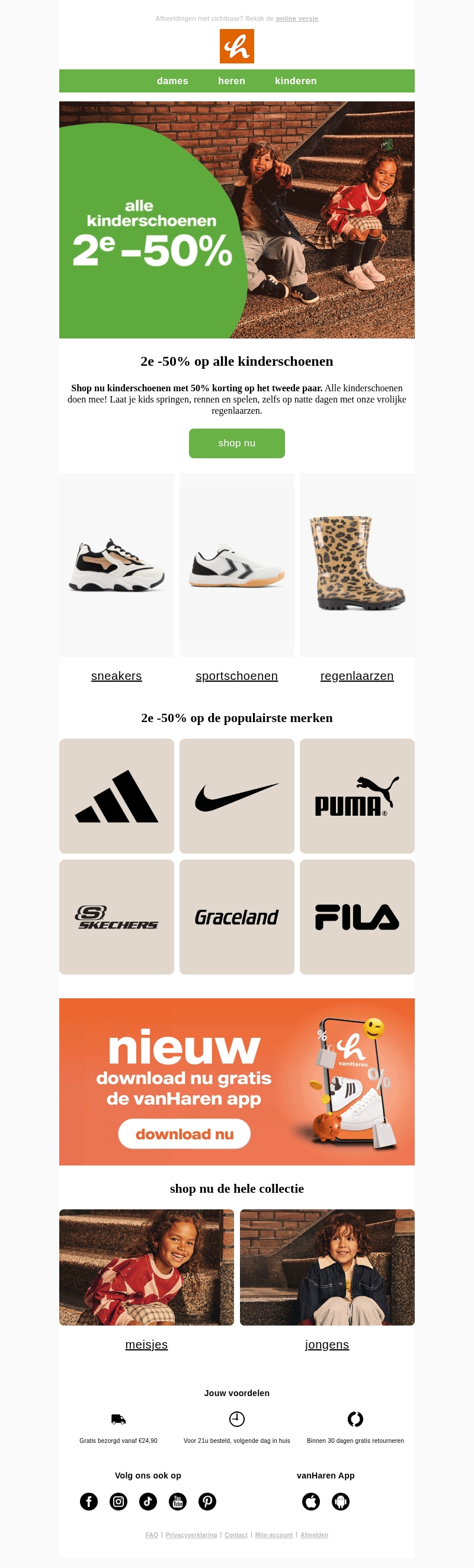Shop the jongens collection link
The image size is (474, 1568).
tap(326, 1345)
